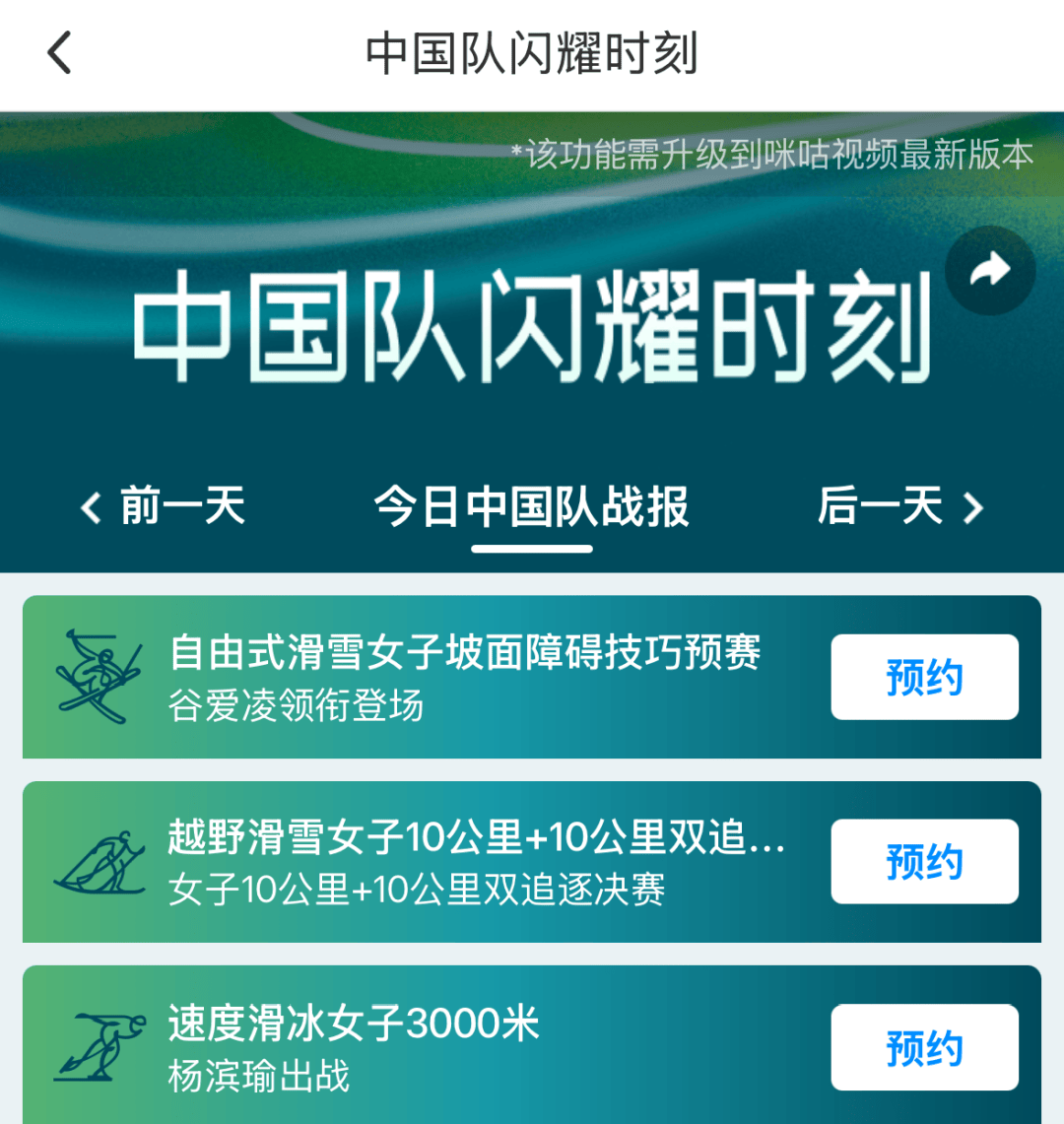
Task: Jump to 后一天 schedule
Action: coord(899,507)
